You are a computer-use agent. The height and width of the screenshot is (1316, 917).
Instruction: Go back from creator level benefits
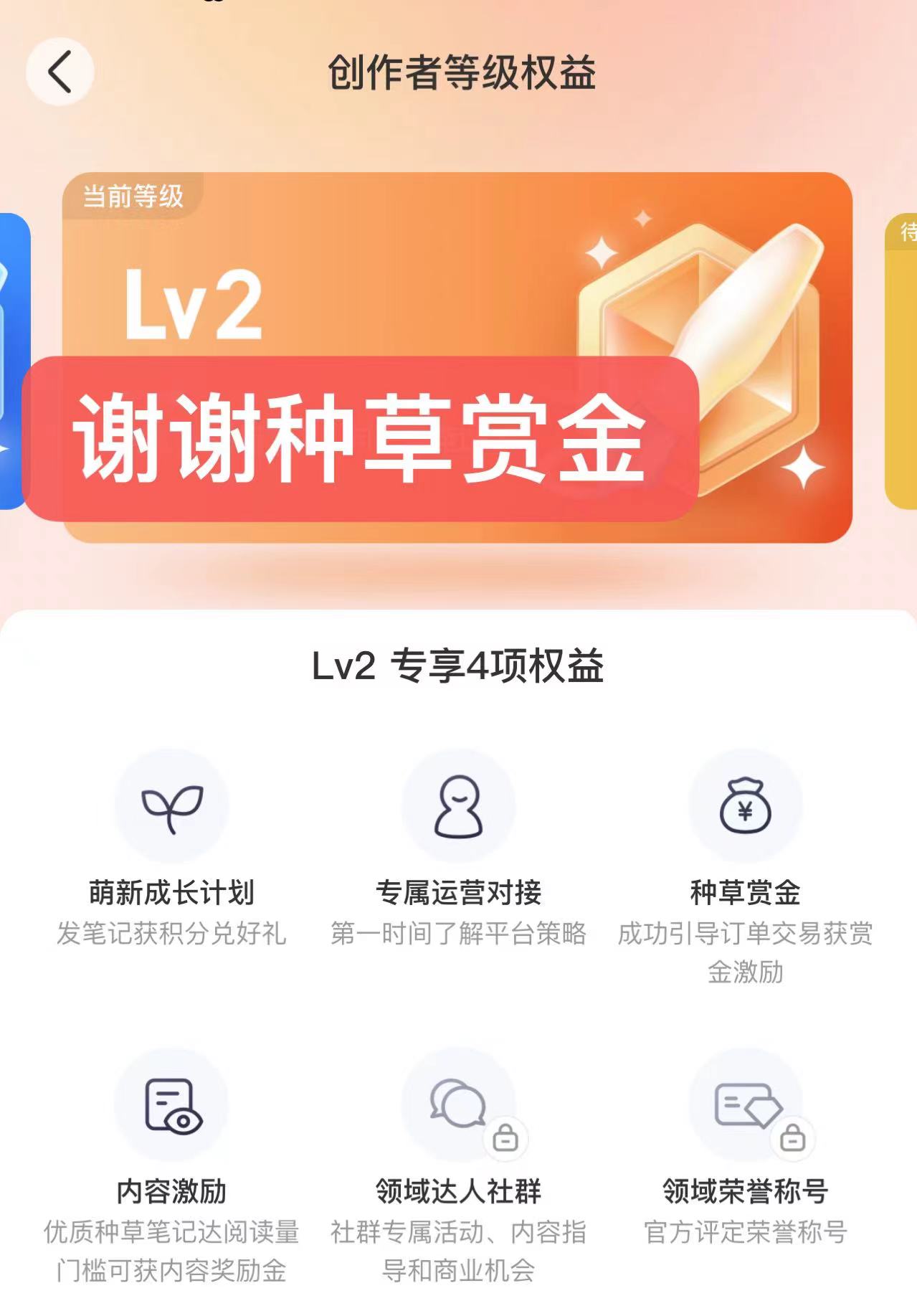point(60,72)
